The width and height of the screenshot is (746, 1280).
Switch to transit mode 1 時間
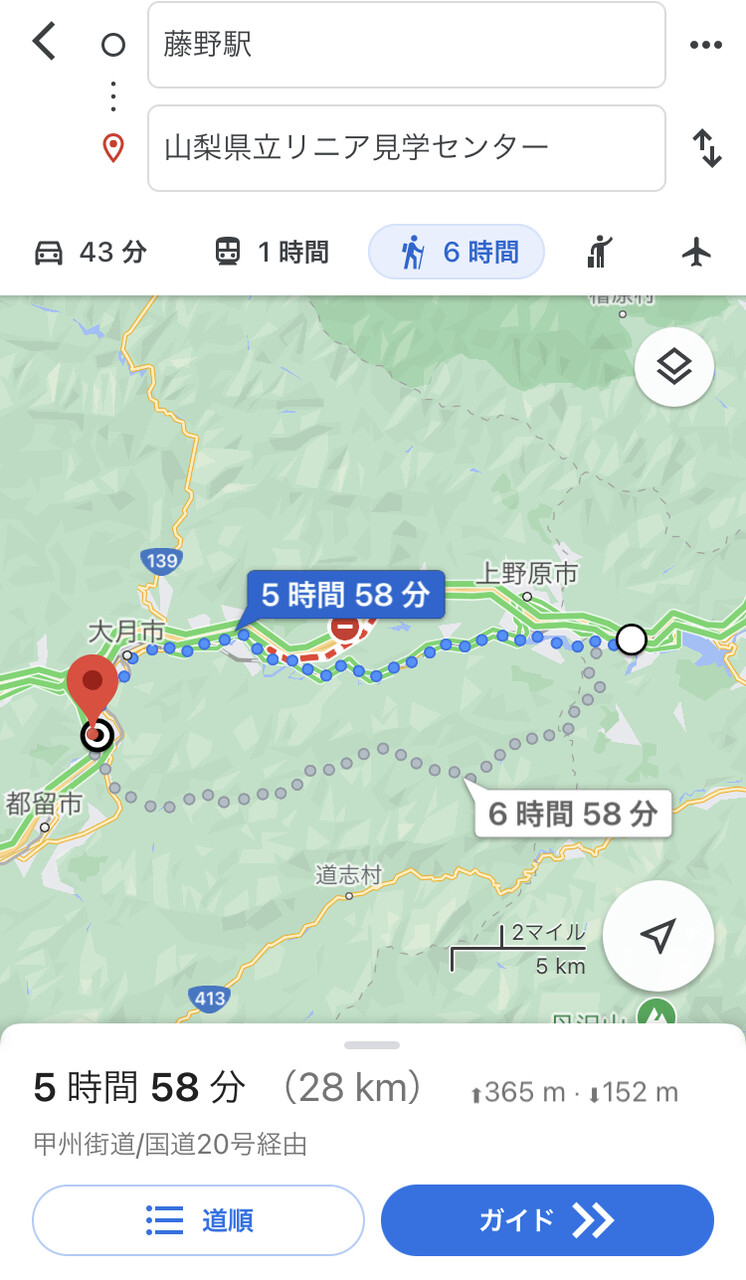(272, 252)
